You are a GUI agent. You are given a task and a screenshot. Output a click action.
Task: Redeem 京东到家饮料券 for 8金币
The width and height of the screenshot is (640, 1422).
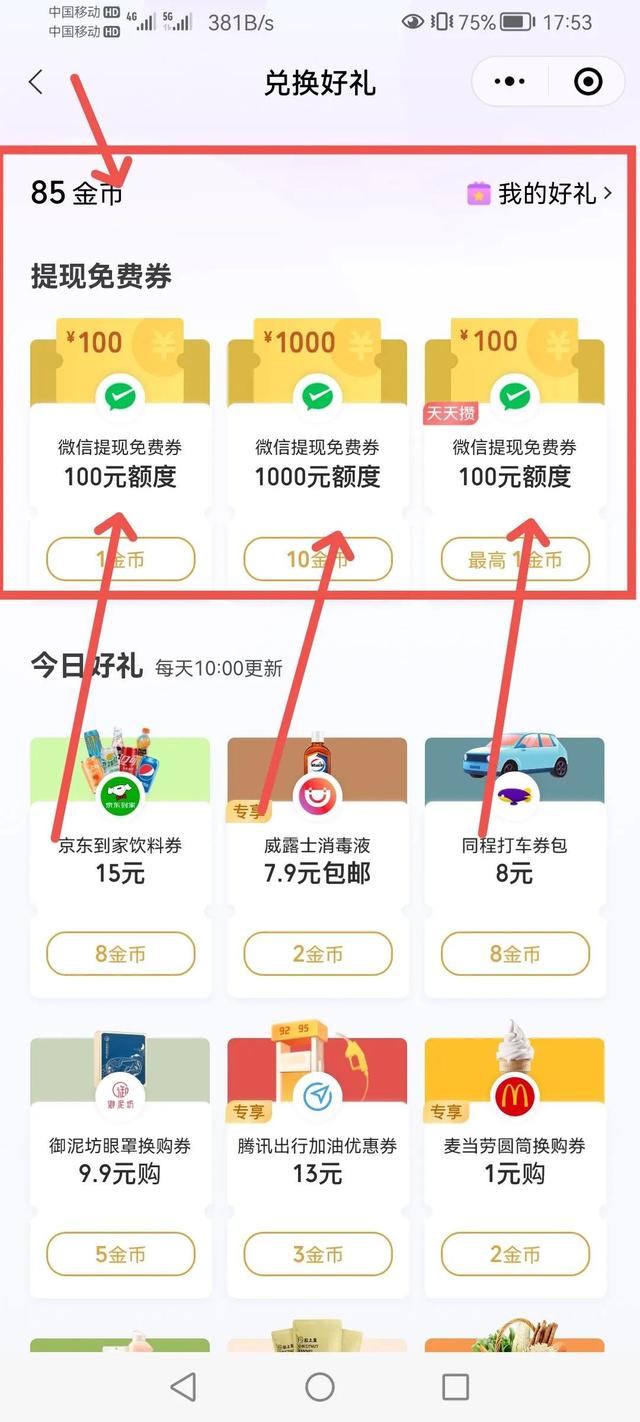click(120, 954)
